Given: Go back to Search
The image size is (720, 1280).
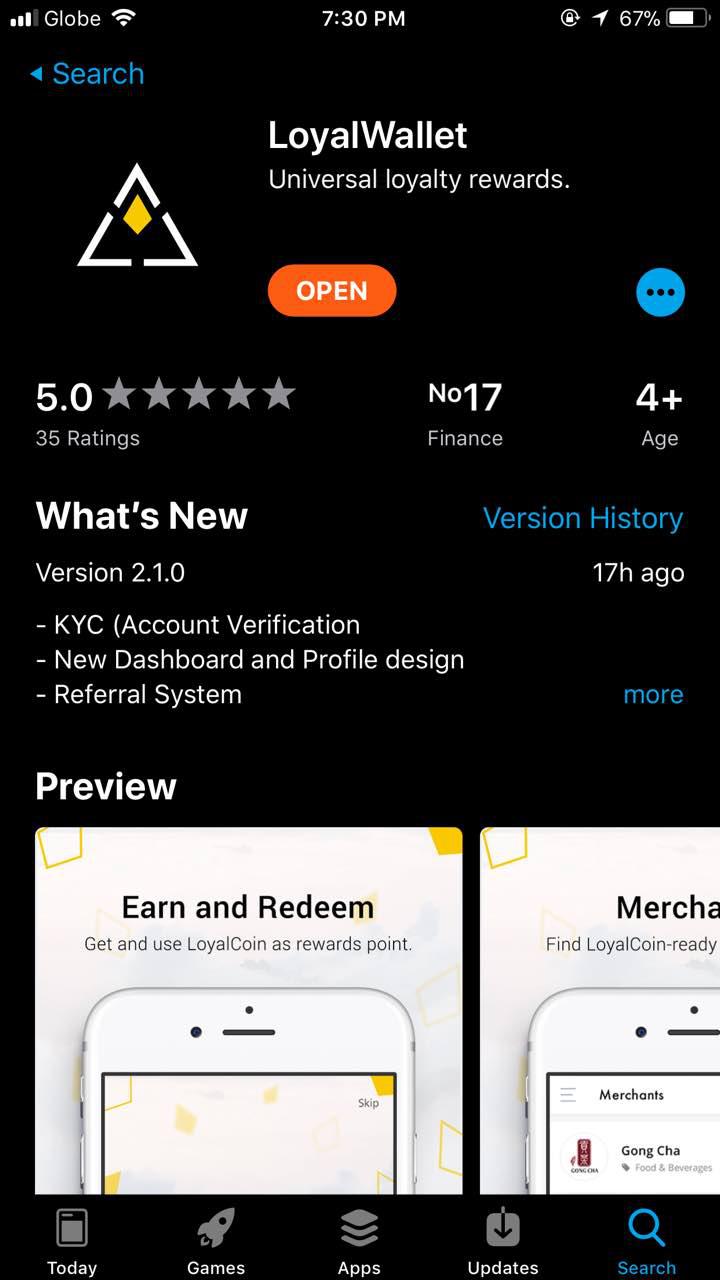Looking at the screenshot, I should (87, 74).
